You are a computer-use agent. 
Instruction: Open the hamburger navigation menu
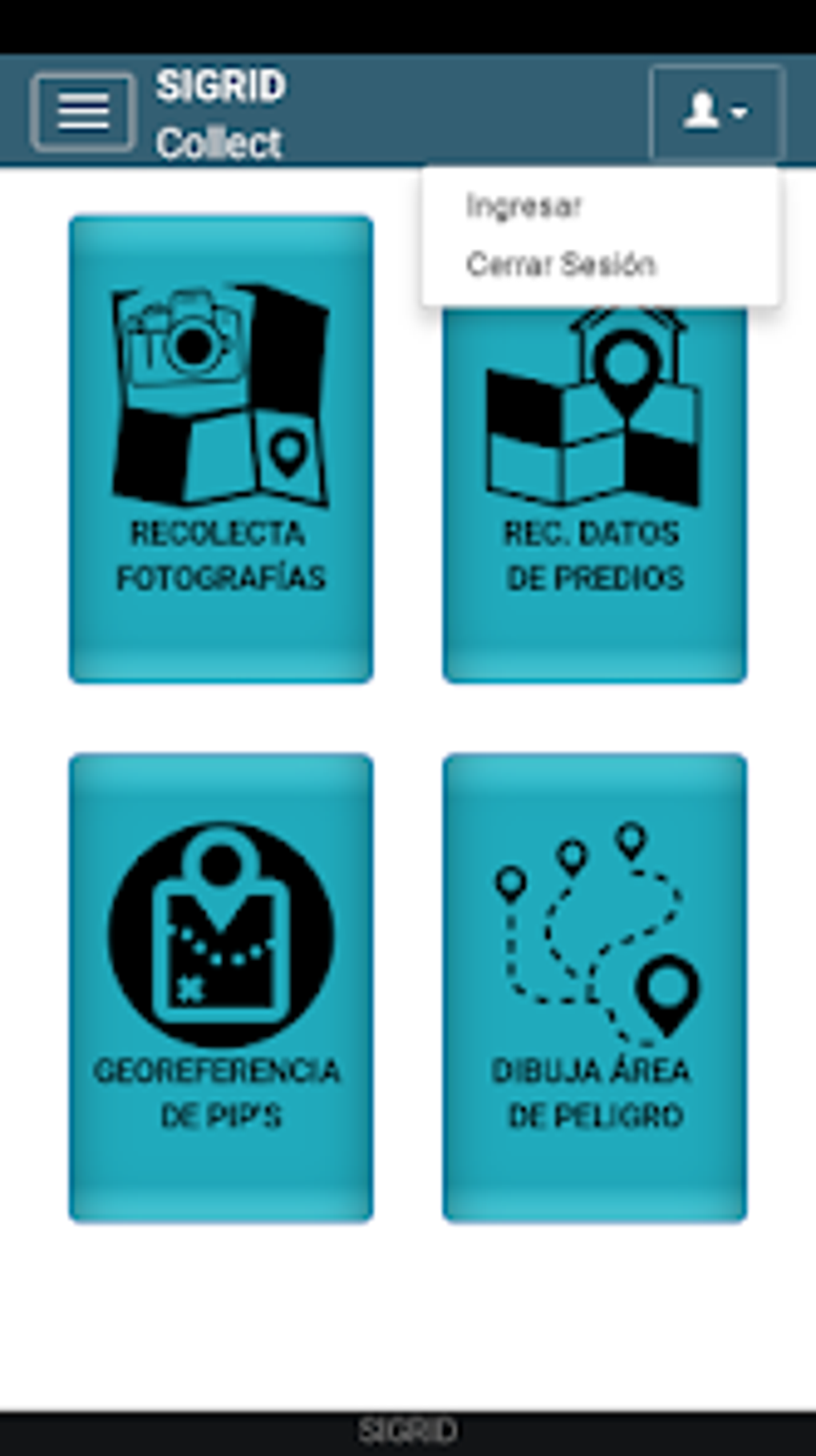[x=82, y=111]
